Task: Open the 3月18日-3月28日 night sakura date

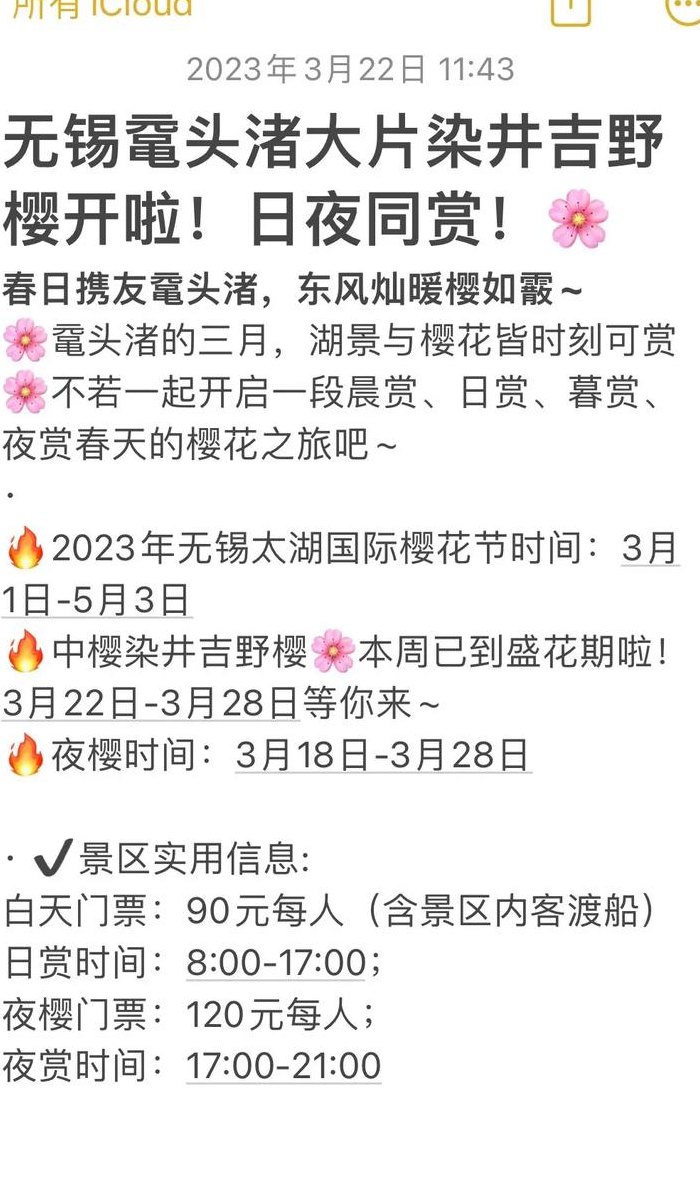Action: [383, 755]
